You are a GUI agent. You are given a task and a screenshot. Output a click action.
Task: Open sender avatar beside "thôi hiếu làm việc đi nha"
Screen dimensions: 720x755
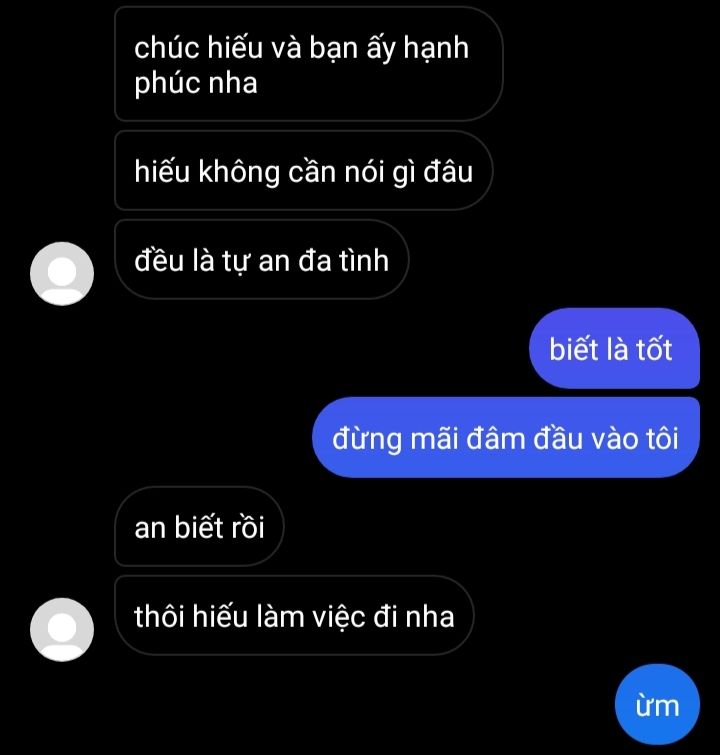point(63,628)
